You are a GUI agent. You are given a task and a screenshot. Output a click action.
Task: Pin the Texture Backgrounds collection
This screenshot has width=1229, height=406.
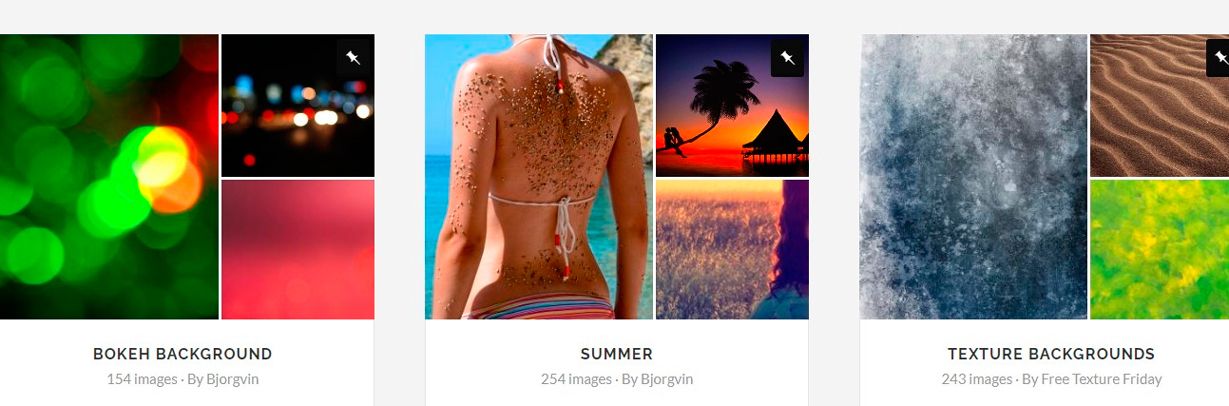[1219, 58]
